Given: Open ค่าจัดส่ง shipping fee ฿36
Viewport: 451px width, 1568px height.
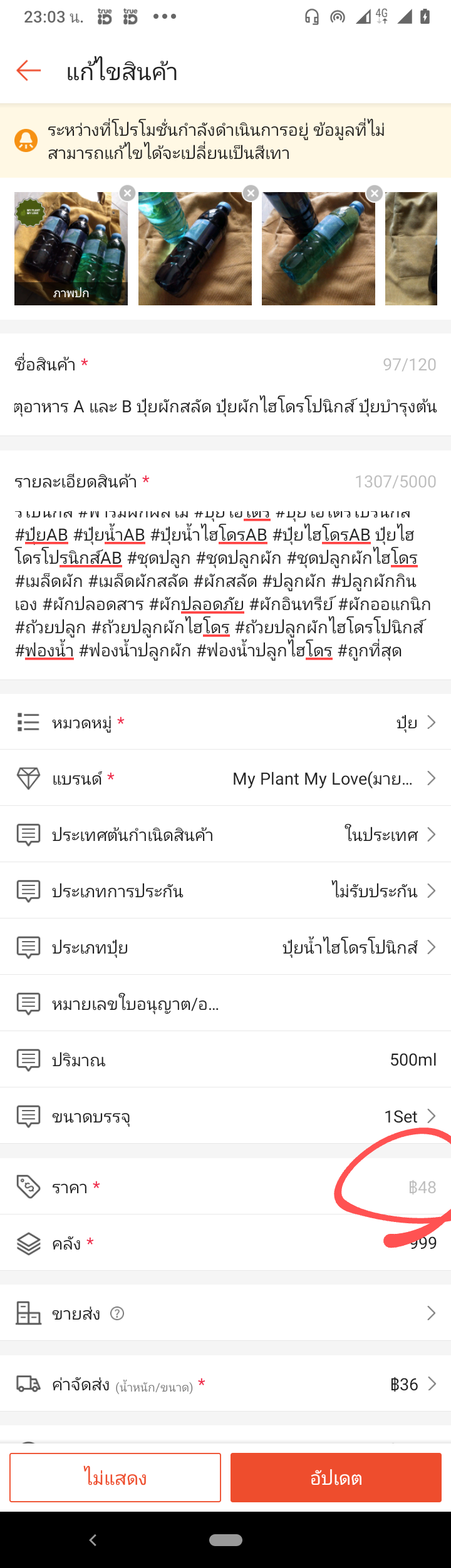Looking at the screenshot, I should [225, 1384].
